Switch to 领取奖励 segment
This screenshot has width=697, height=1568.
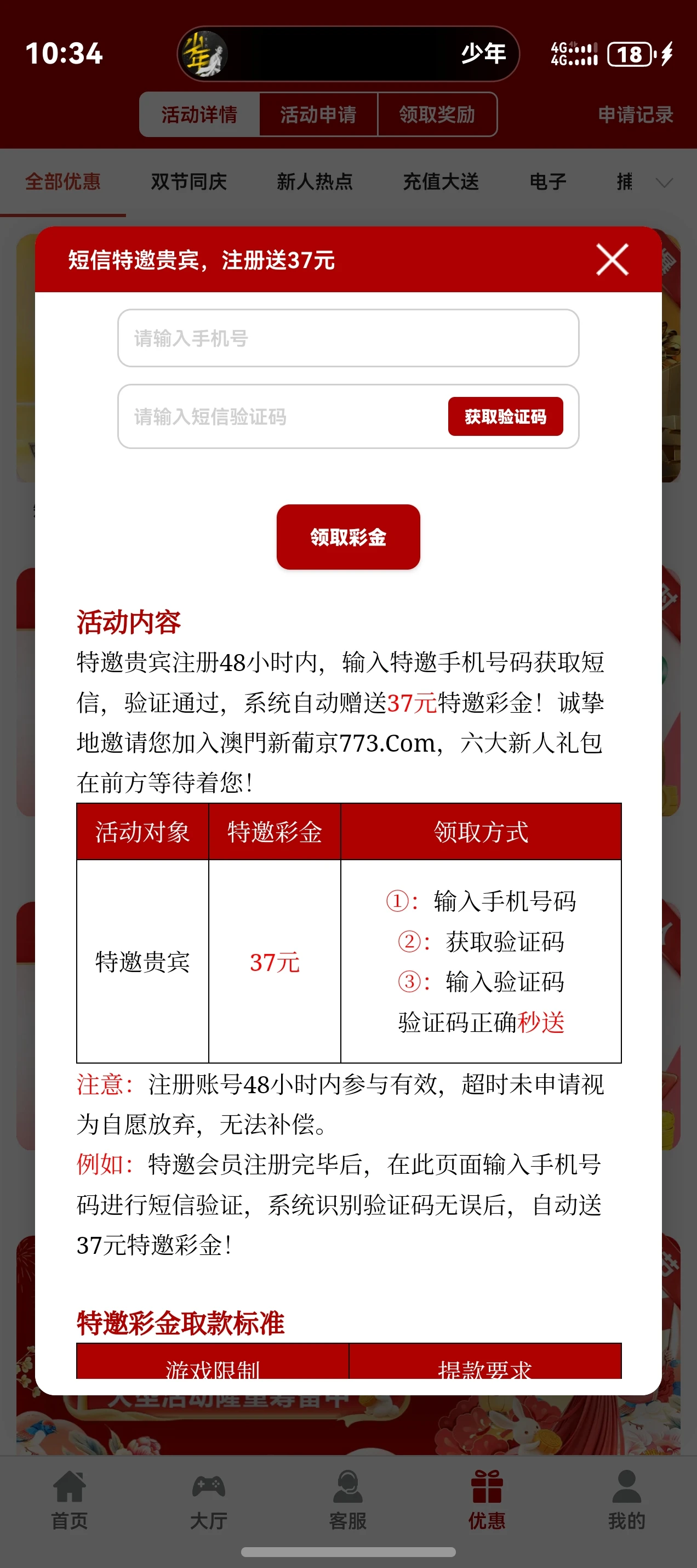click(437, 115)
